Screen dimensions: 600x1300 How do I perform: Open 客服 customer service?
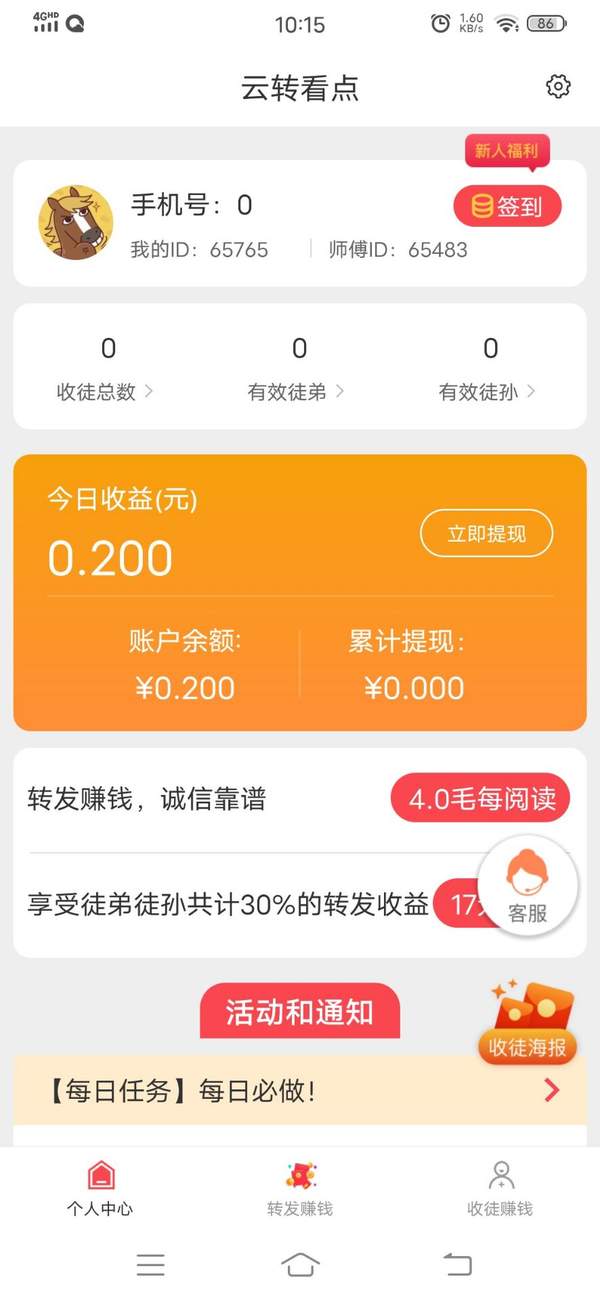[x=527, y=886]
